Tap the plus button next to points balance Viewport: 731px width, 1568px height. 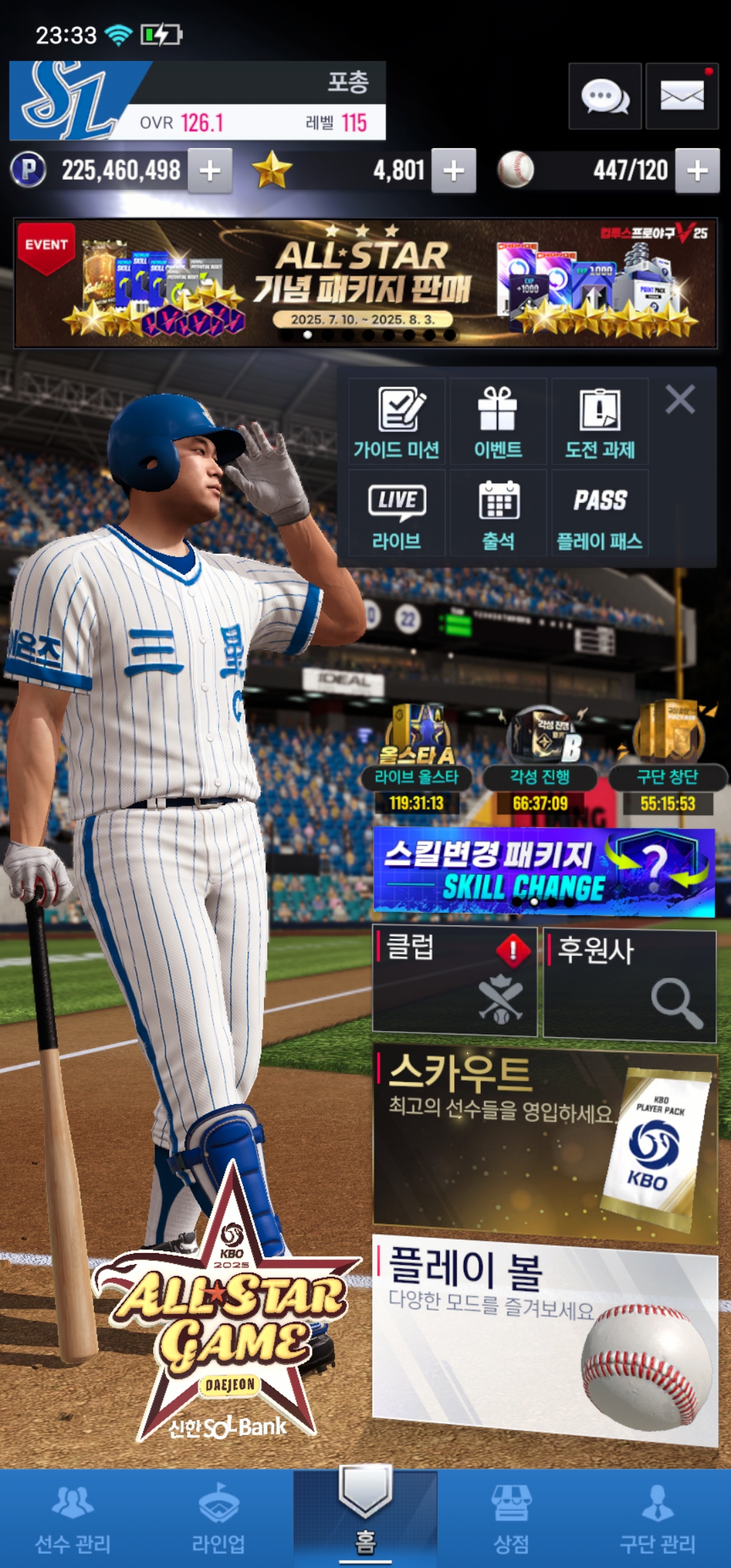(210, 171)
